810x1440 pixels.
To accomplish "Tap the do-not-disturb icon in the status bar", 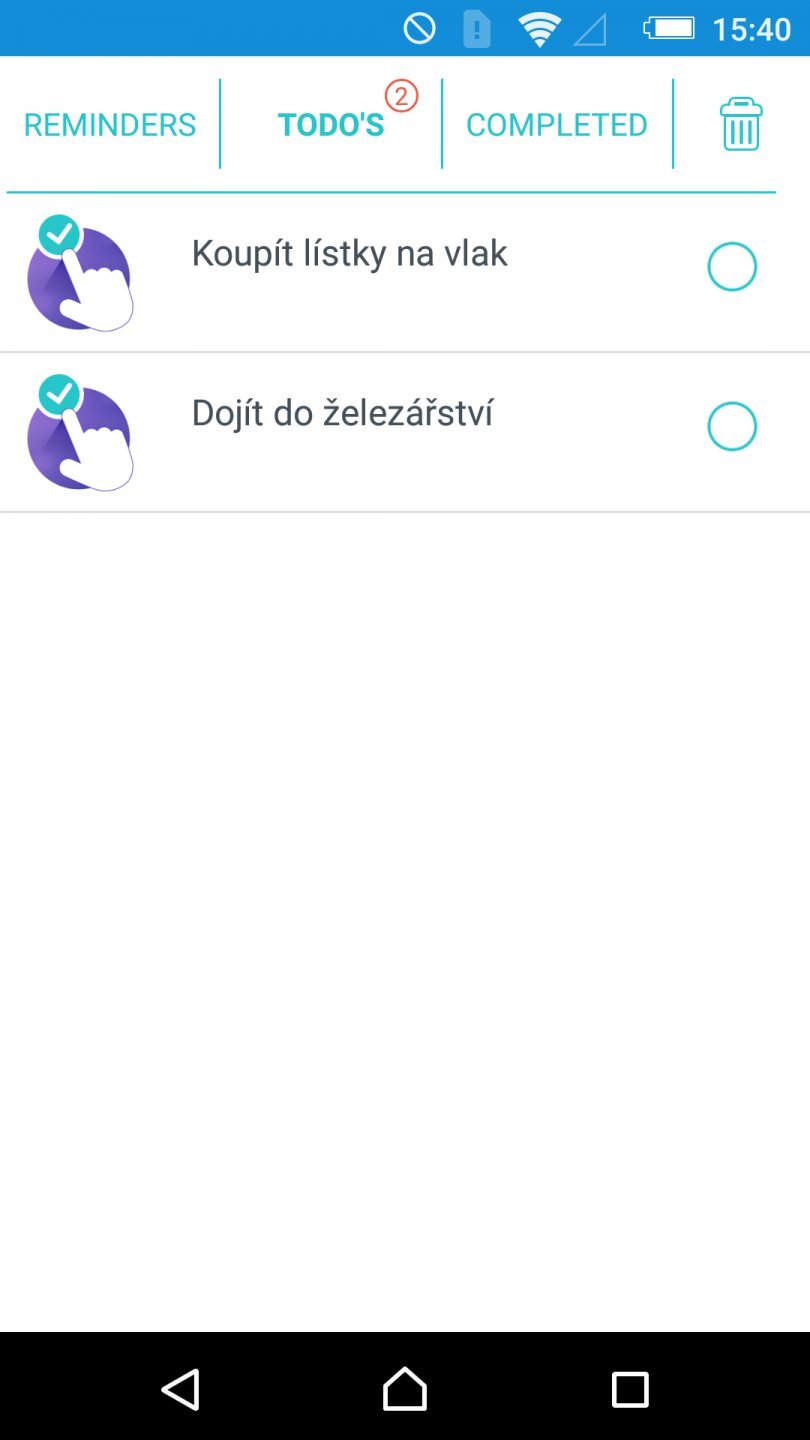I will (x=419, y=27).
